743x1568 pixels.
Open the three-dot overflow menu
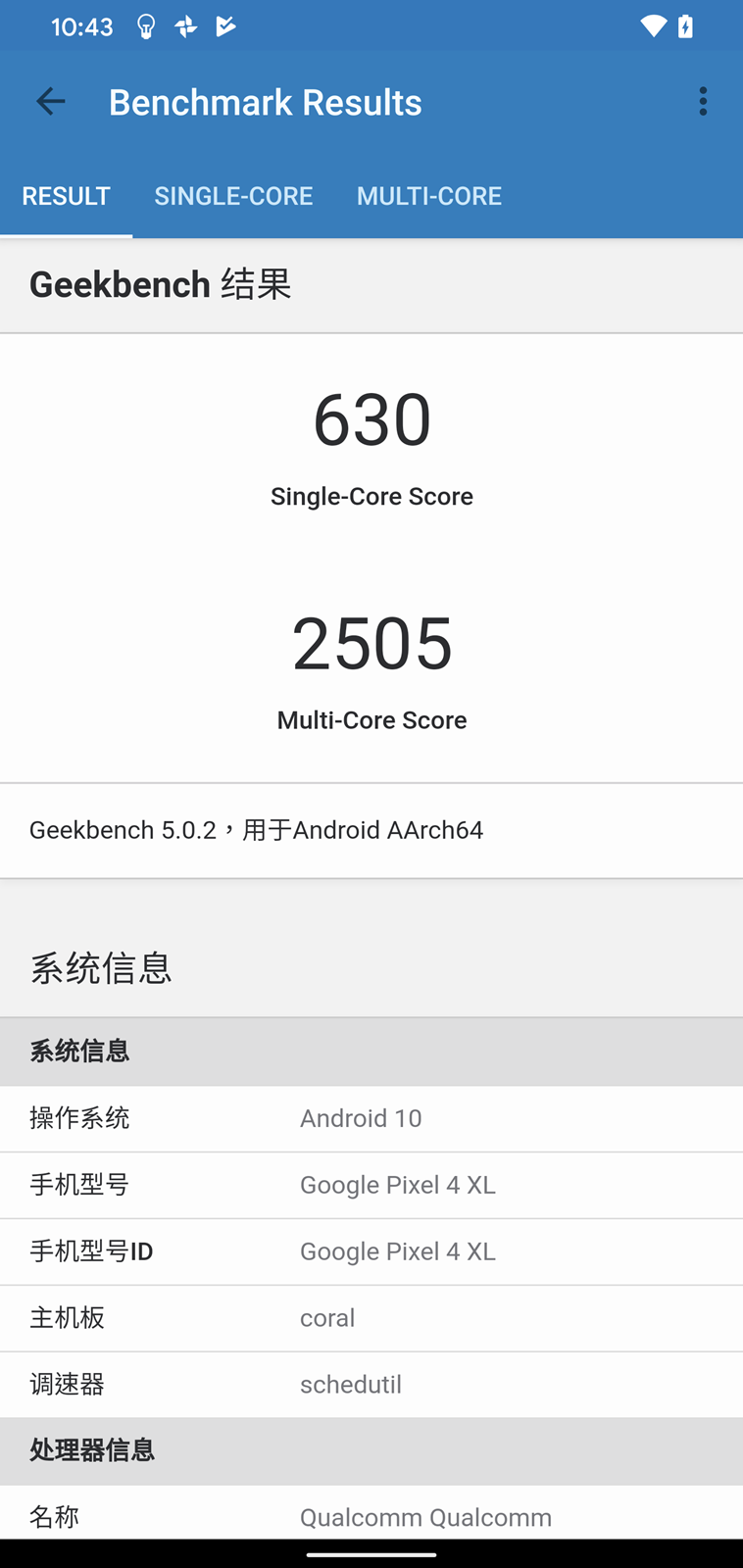[703, 102]
